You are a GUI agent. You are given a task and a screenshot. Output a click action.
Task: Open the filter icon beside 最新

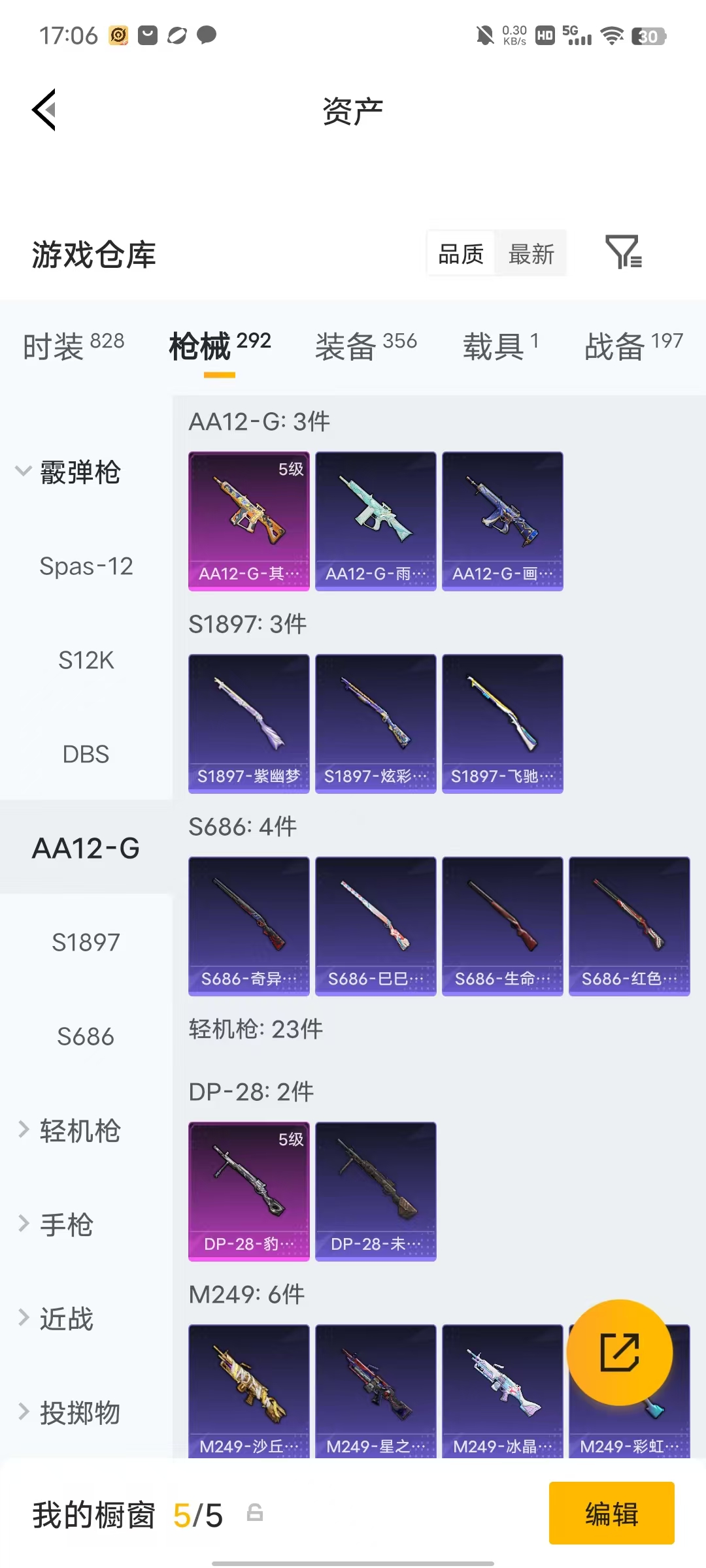click(x=624, y=252)
